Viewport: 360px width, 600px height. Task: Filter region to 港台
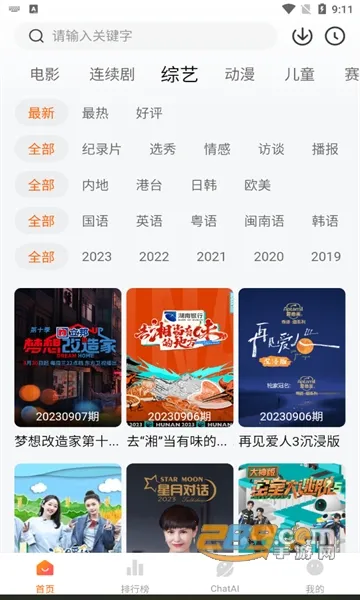(x=149, y=185)
